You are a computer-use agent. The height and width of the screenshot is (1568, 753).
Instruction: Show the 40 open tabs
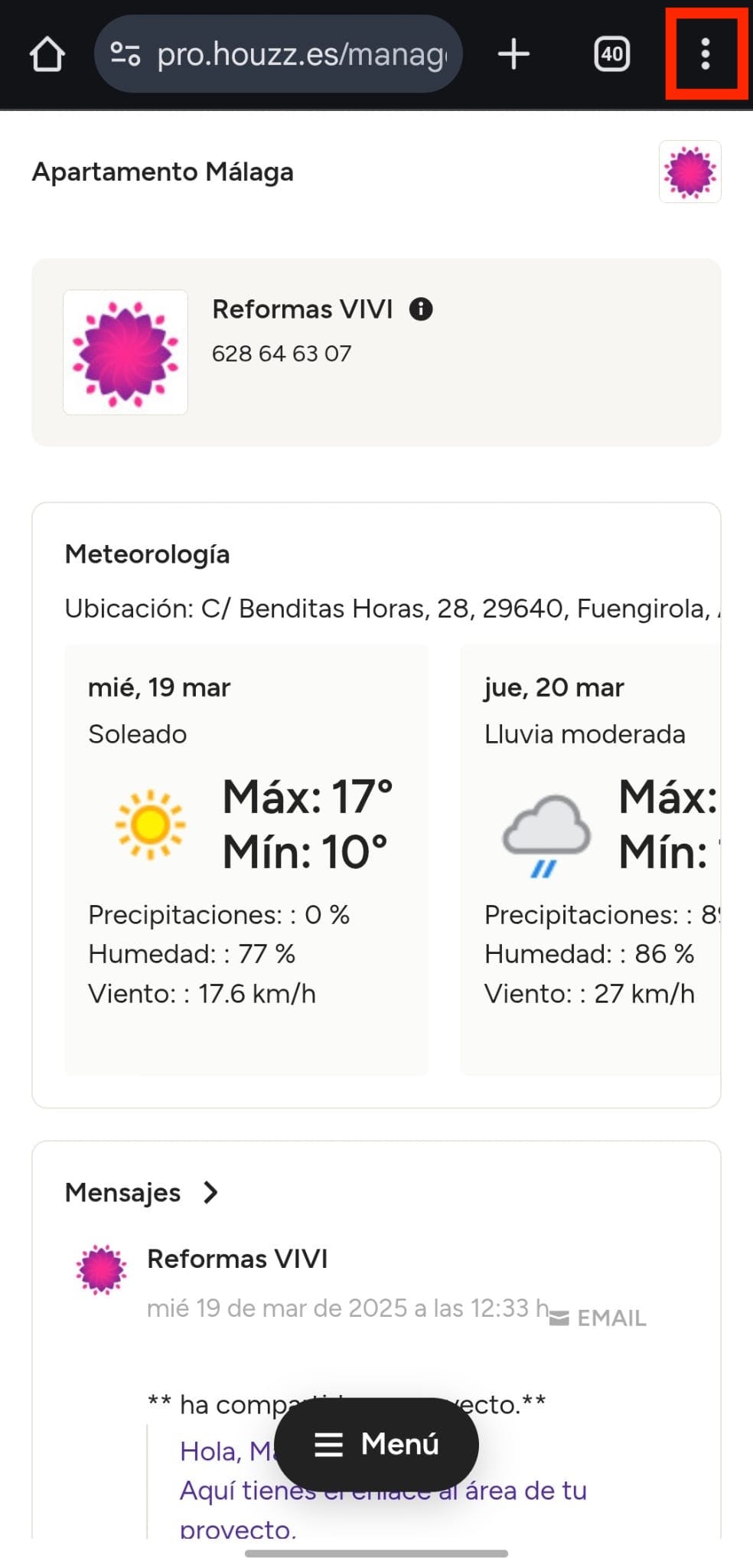click(x=611, y=54)
